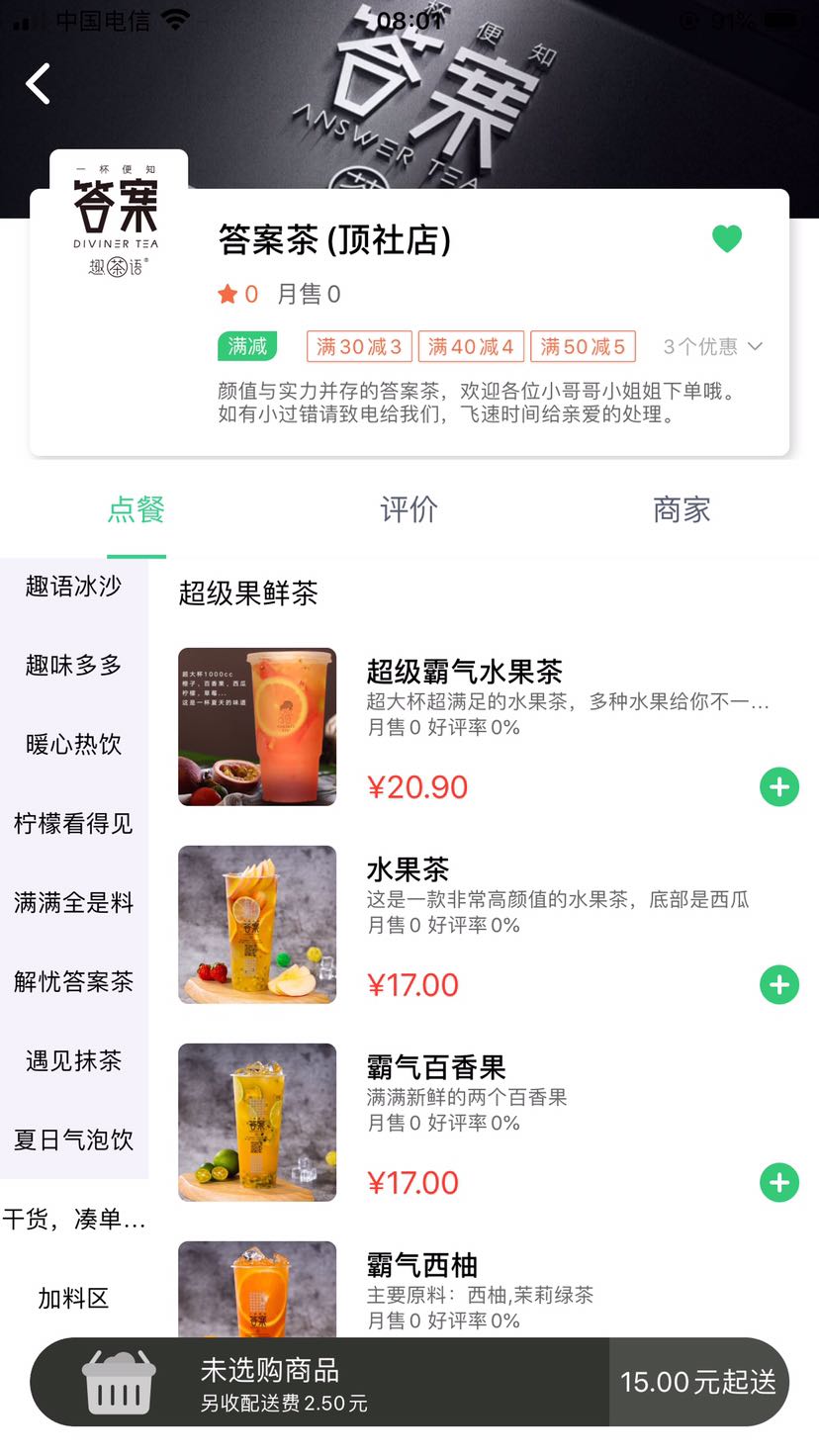Toggle the 满减 discount badge
The width and height of the screenshot is (819, 1456).
pyautogui.click(x=246, y=346)
